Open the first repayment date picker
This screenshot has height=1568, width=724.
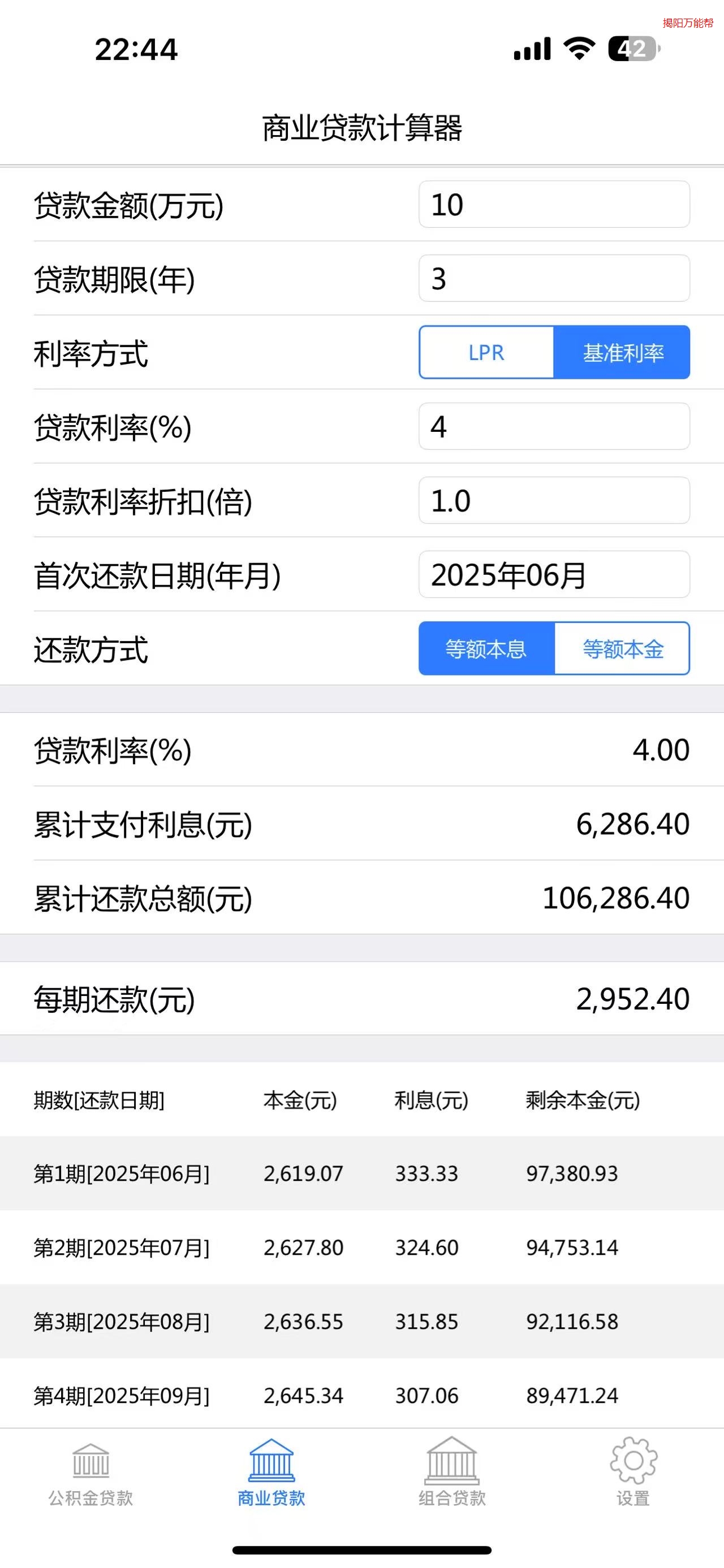(554, 575)
